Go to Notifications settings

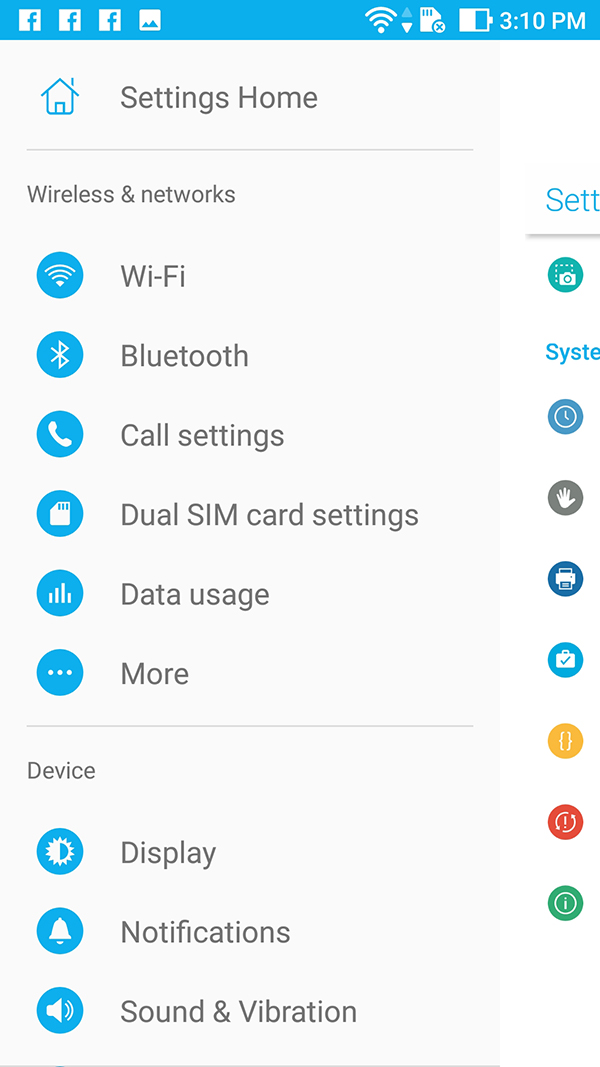click(x=205, y=932)
